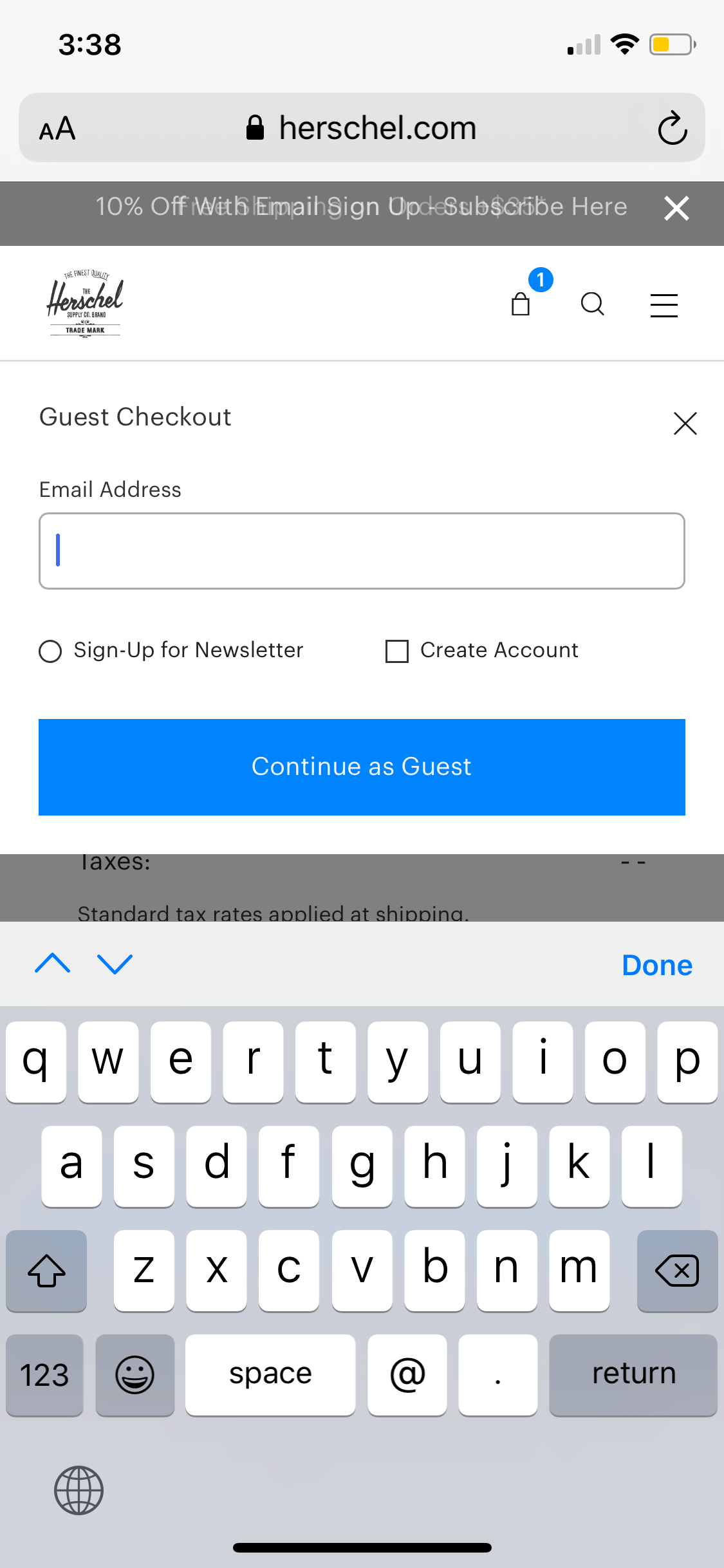
Task: Go to previous form field arrow
Action: [53, 964]
